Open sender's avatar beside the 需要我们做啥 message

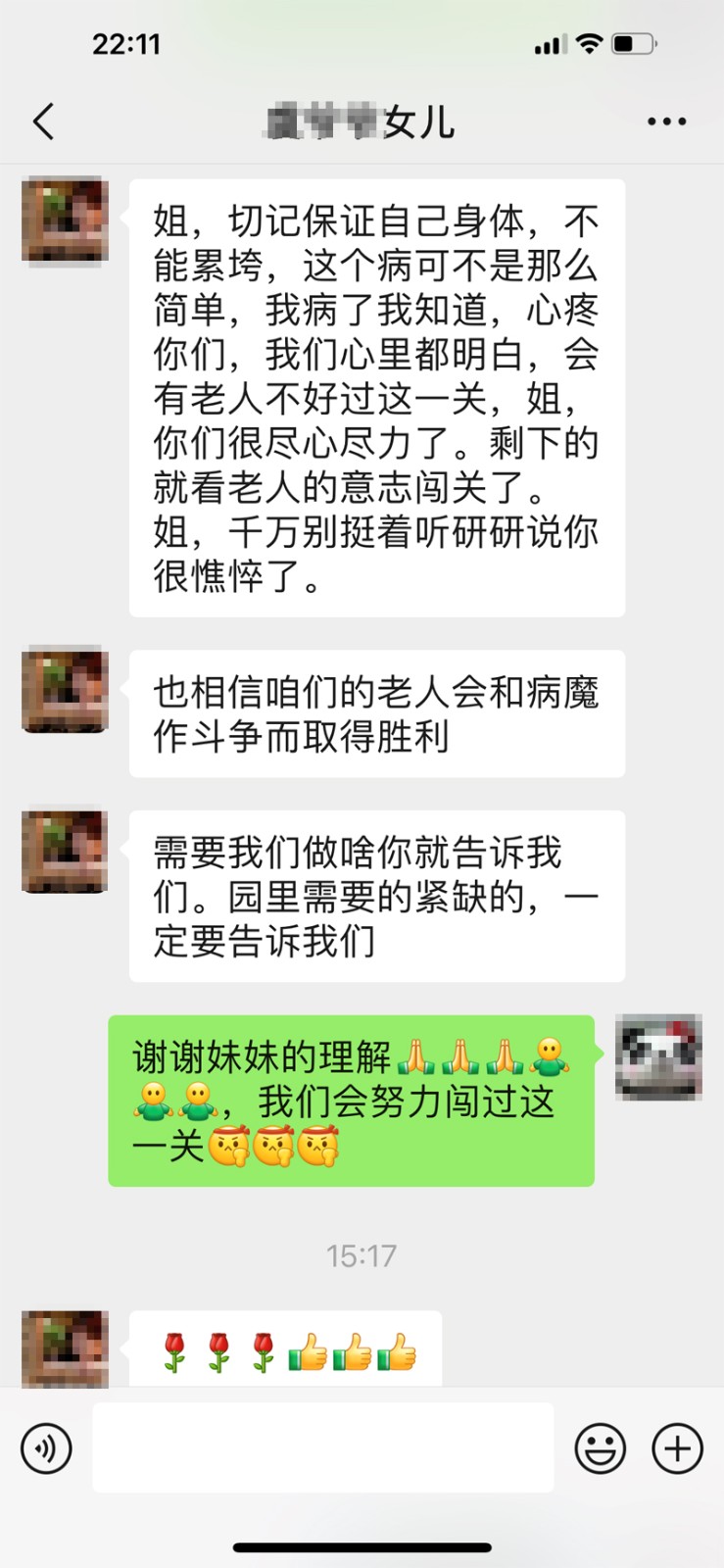[65, 850]
